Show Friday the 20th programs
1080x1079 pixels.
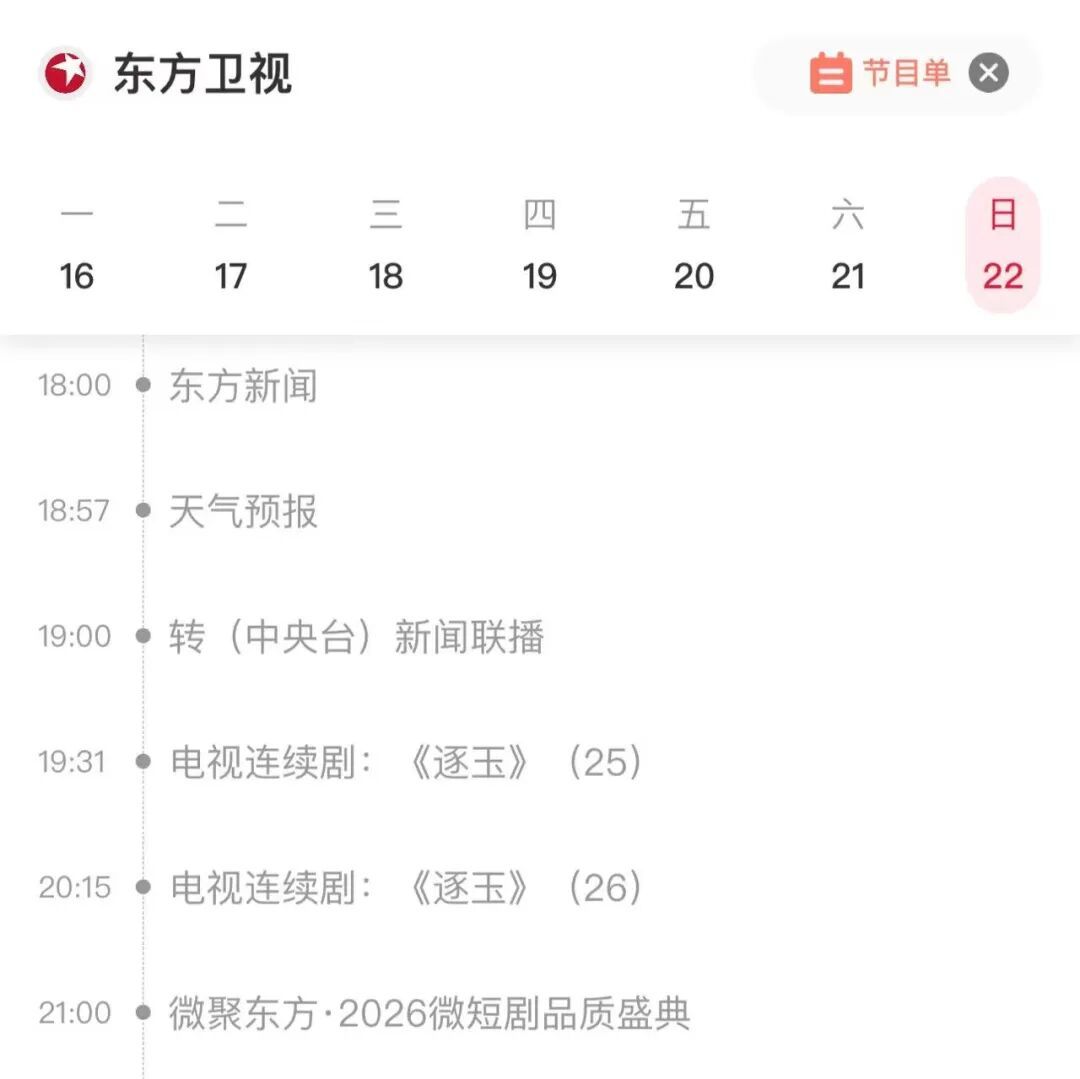tap(694, 246)
